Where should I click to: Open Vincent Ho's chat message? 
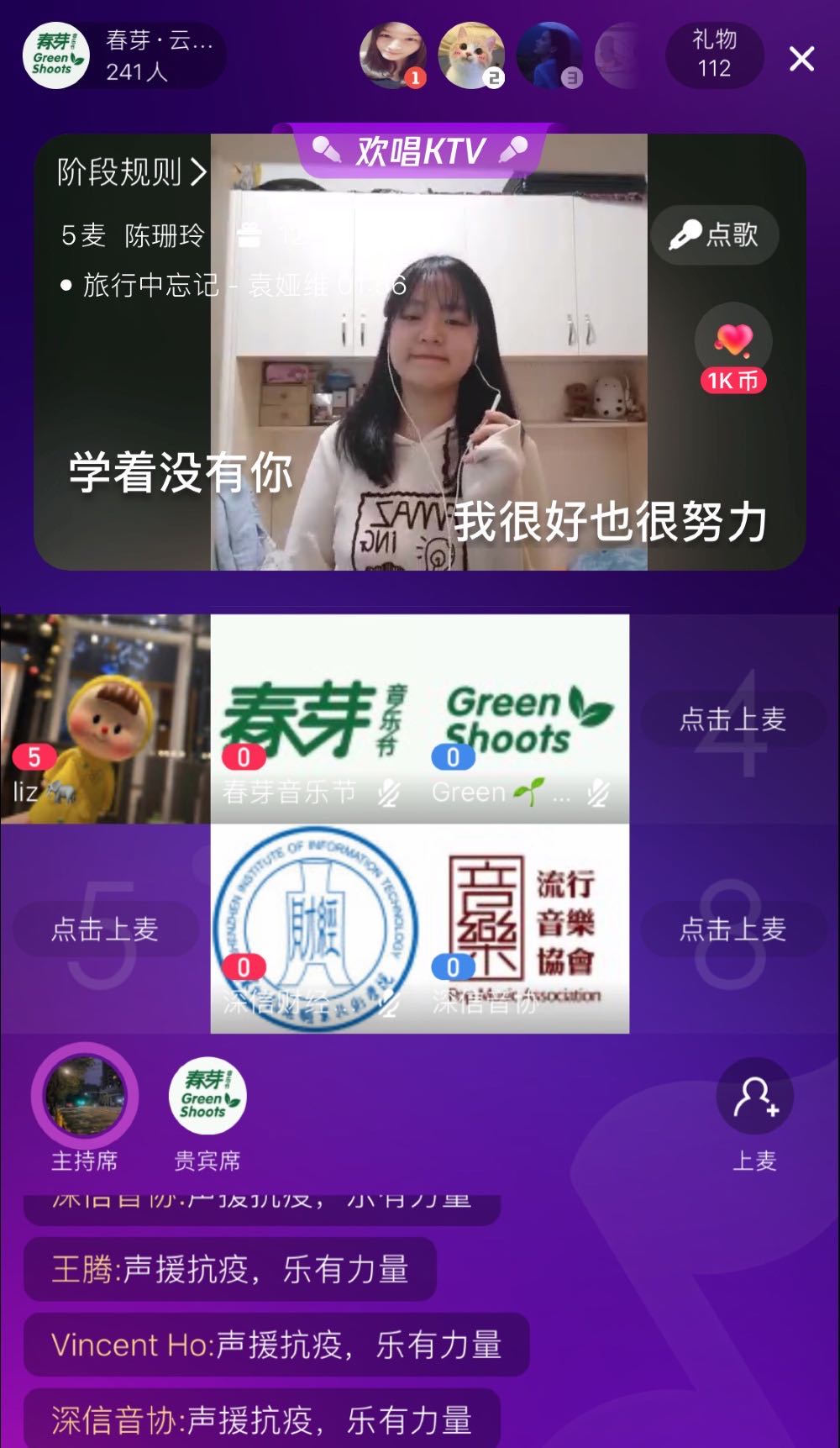click(x=276, y=1345)
